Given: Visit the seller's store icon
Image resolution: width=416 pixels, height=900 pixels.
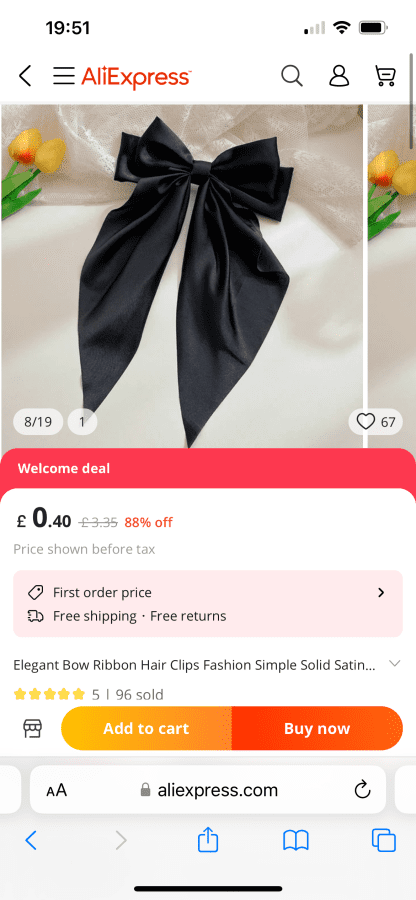Looking at the screenshot, I should click(33, 728).
